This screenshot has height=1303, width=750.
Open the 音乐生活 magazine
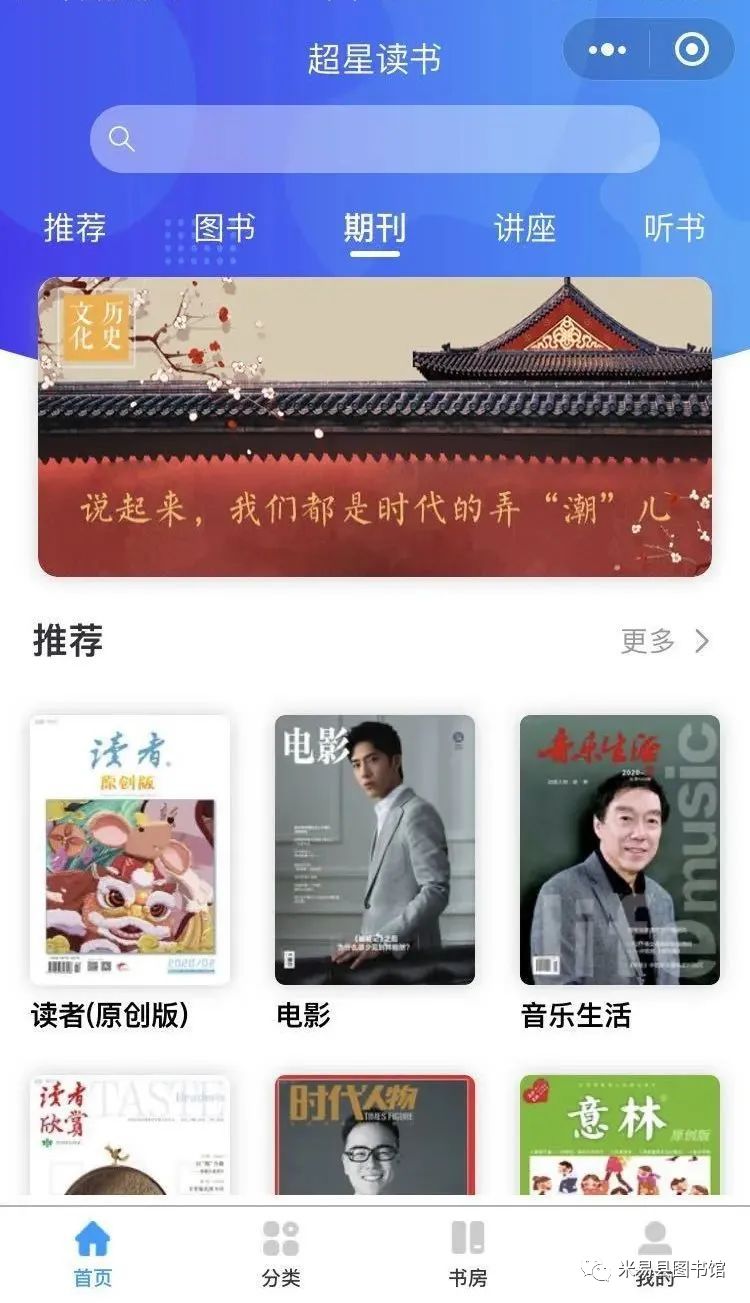620,850
